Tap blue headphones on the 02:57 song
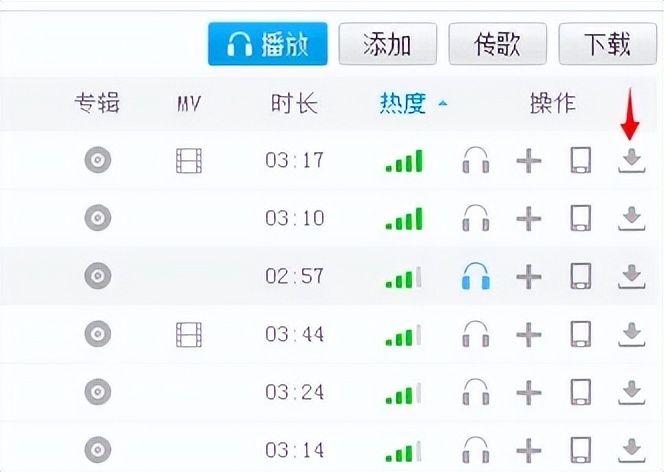This screenshot has width=664, height=472. pyautogui.click(x=476, y=276)
